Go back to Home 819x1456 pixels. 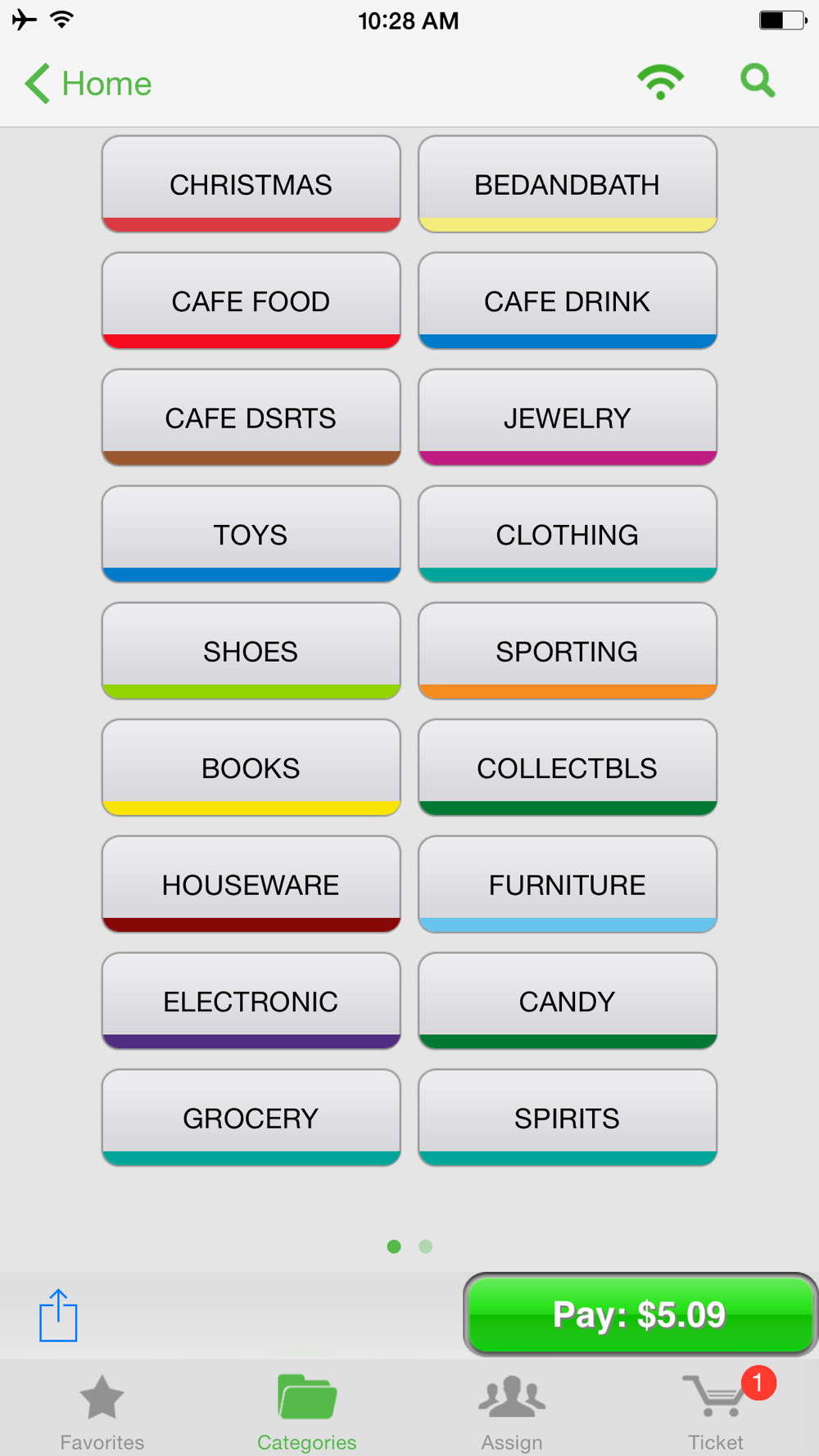[88, 84]
